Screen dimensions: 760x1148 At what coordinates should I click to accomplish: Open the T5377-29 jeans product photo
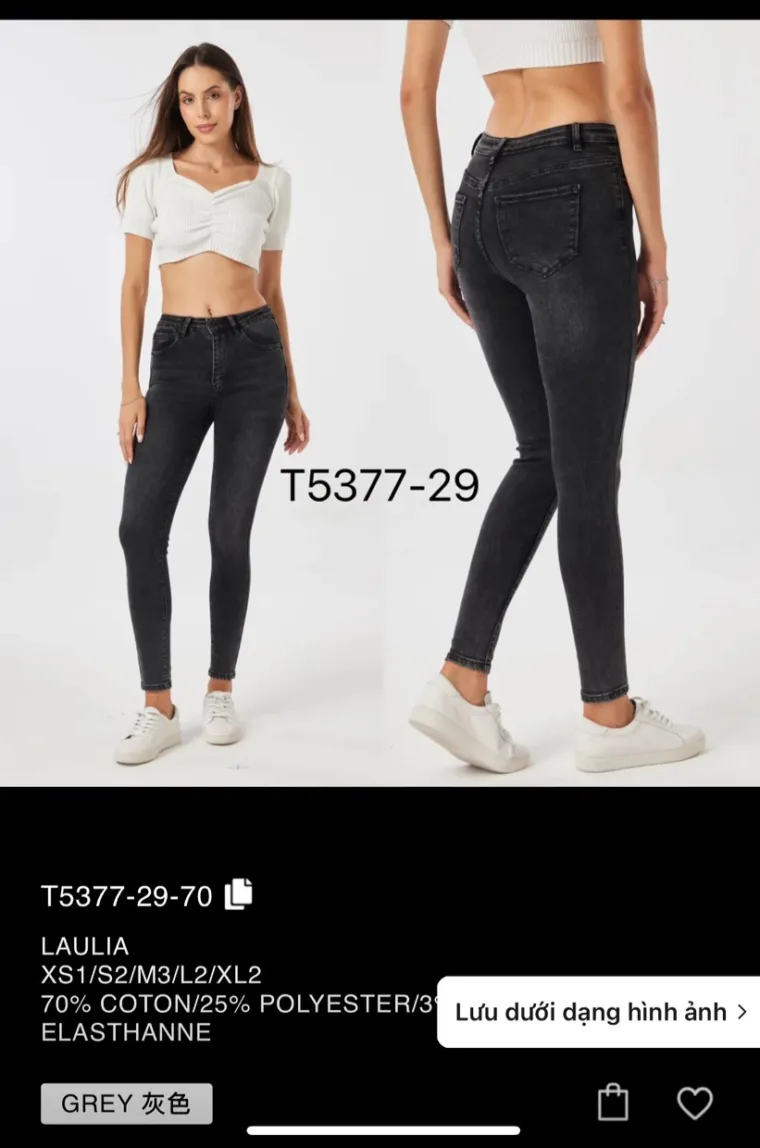point(380,400)
